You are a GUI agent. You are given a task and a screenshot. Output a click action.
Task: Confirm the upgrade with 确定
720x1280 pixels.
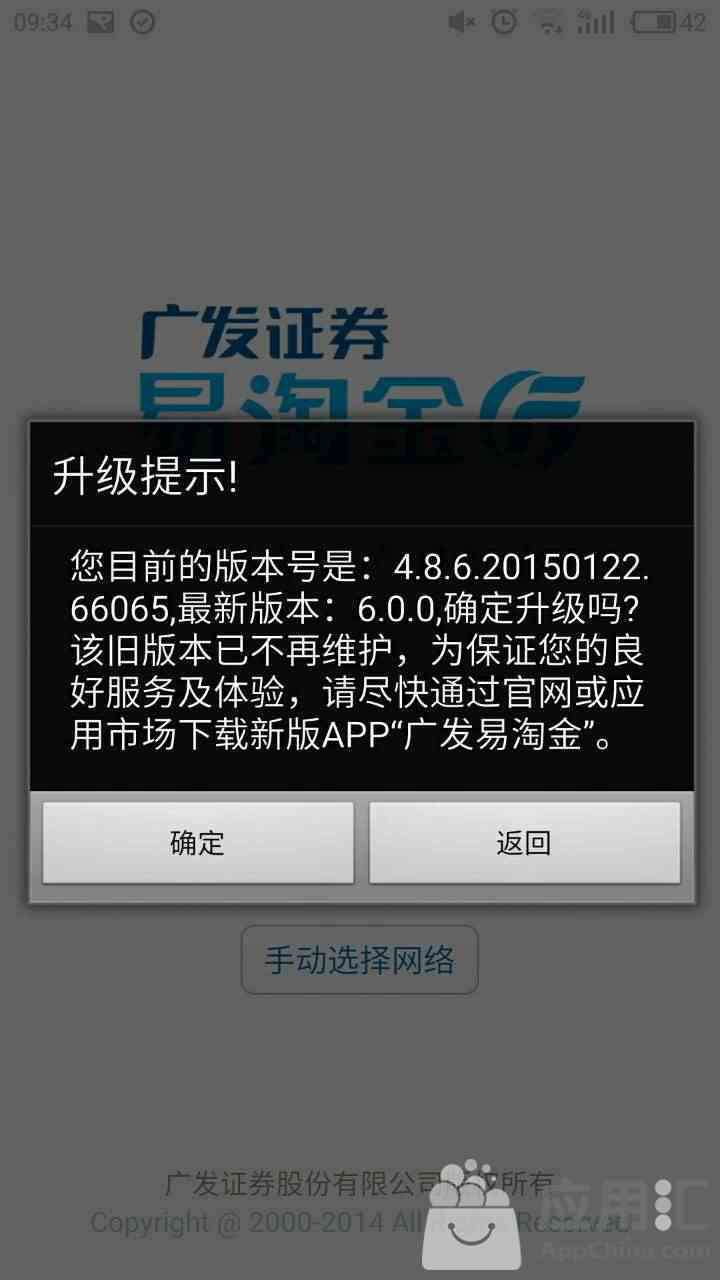coord(198,842)
